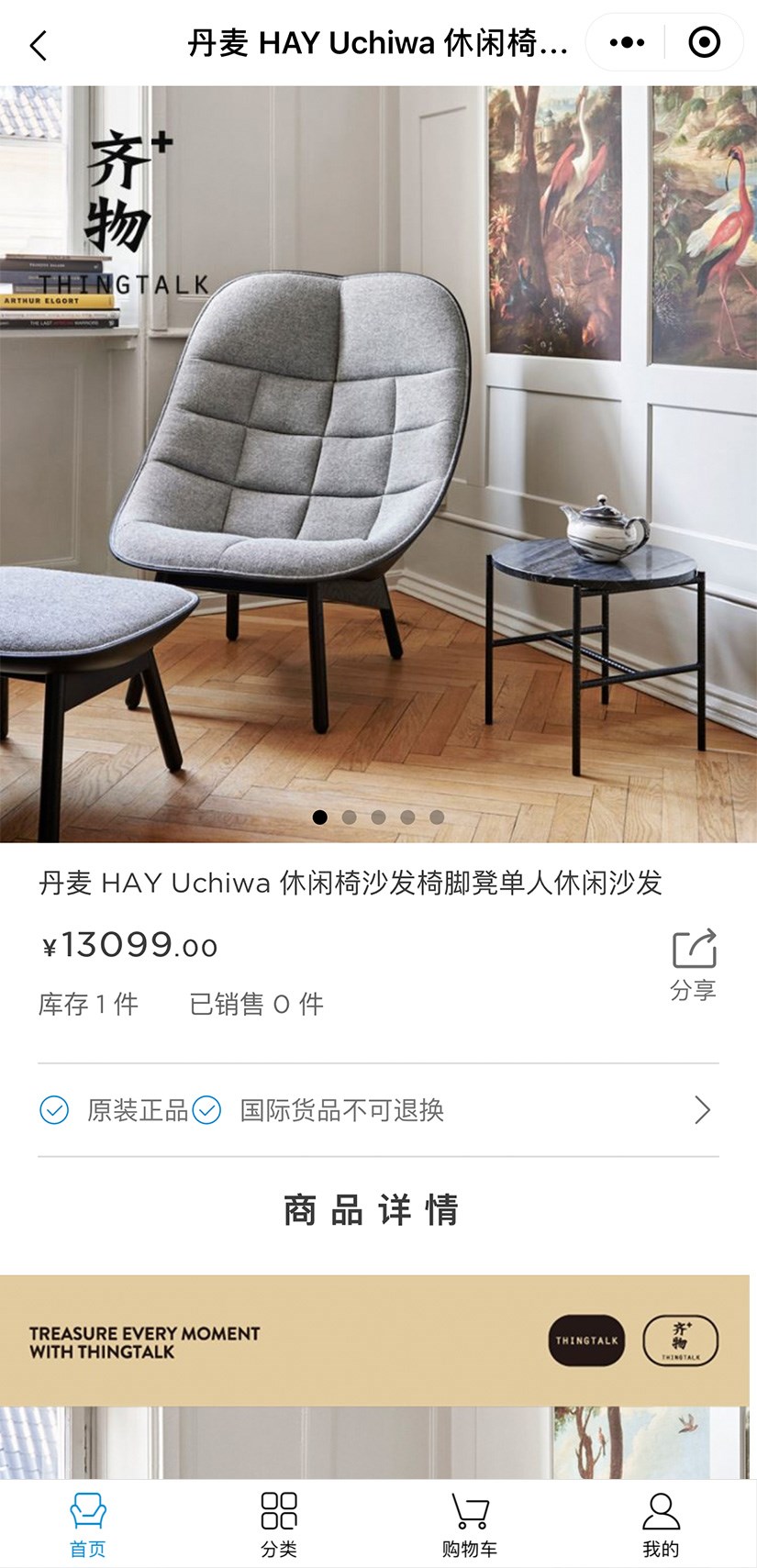Open the three-dot mini program menu
The image size is (757, 1568).
pos(627,42)
